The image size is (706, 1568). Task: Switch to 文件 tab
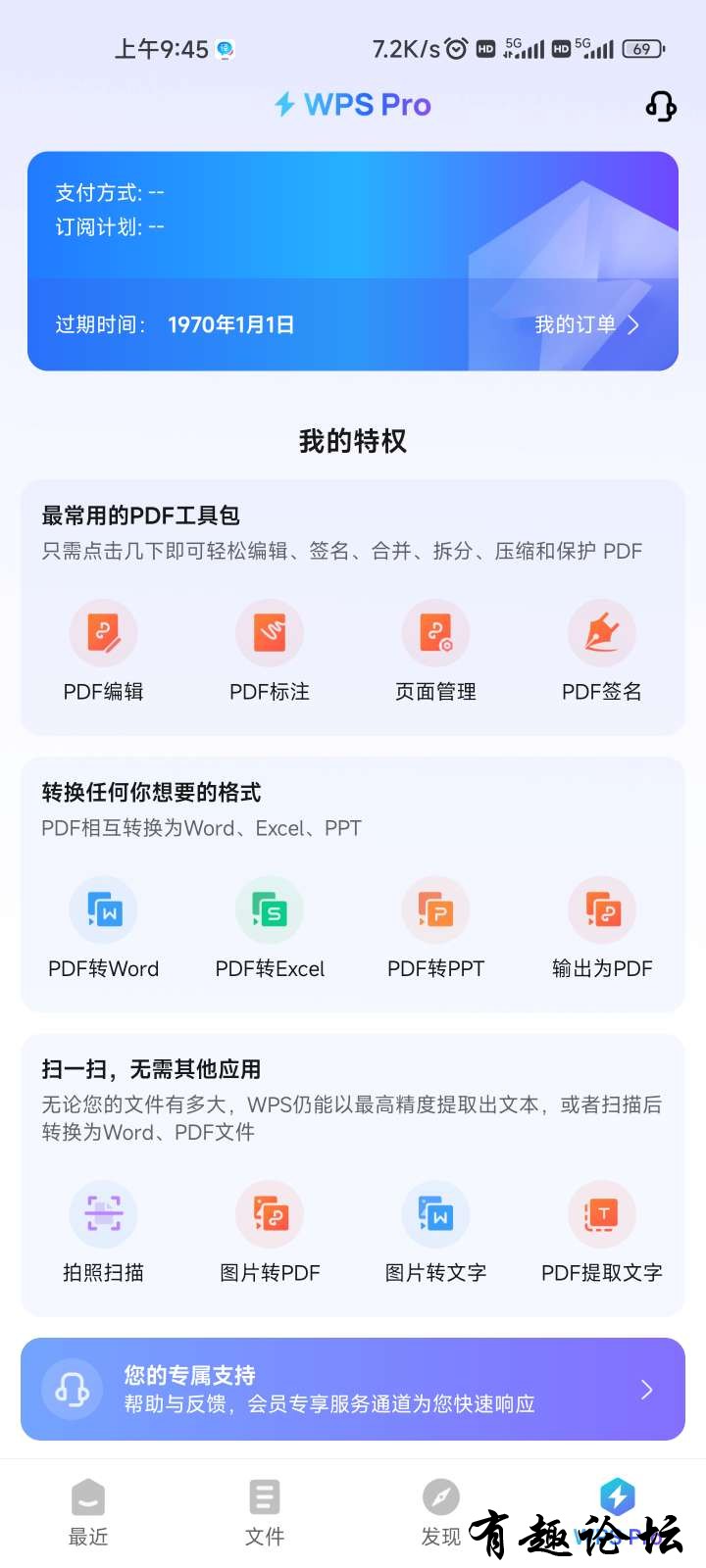pyautogui.click(x=265, y=1511)
